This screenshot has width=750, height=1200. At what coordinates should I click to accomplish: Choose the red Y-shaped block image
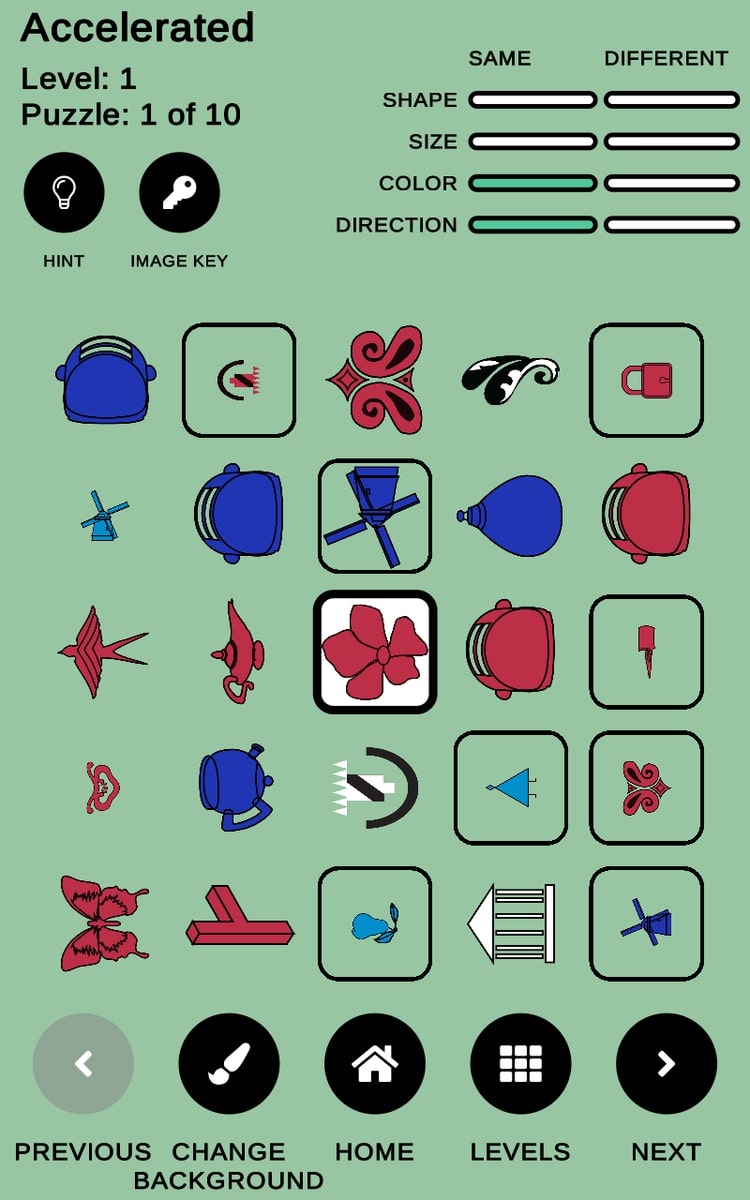point(240,917)
